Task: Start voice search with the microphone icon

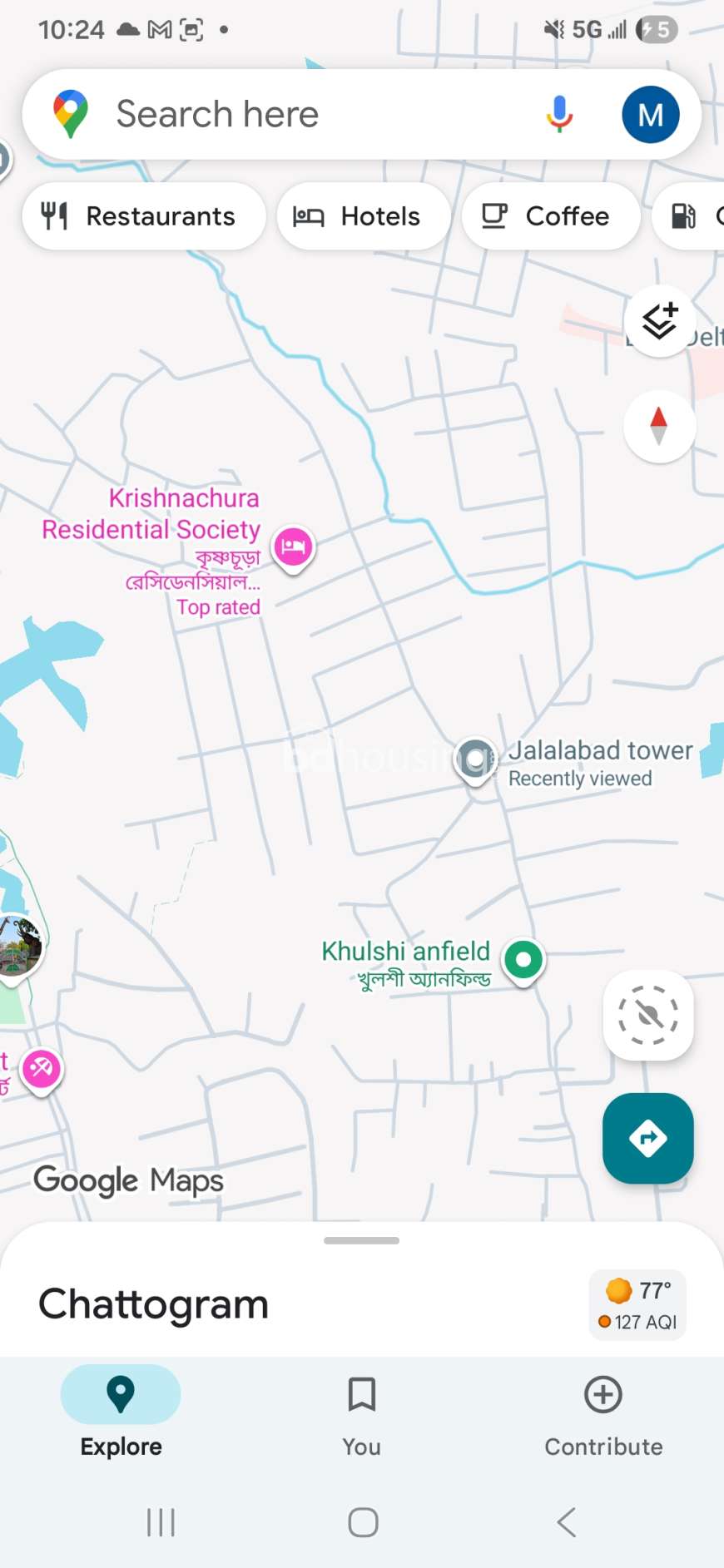Action: tap(559, 113)
